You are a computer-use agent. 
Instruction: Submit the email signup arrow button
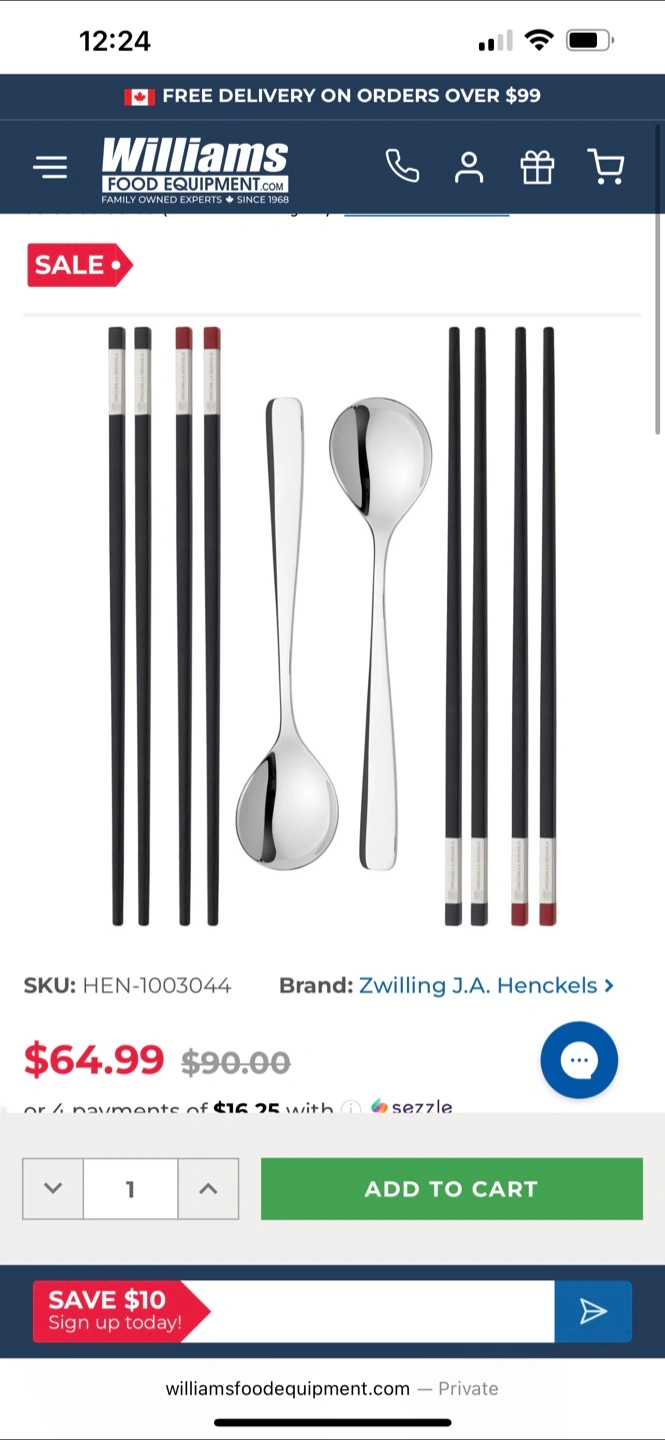(593, 1311)
